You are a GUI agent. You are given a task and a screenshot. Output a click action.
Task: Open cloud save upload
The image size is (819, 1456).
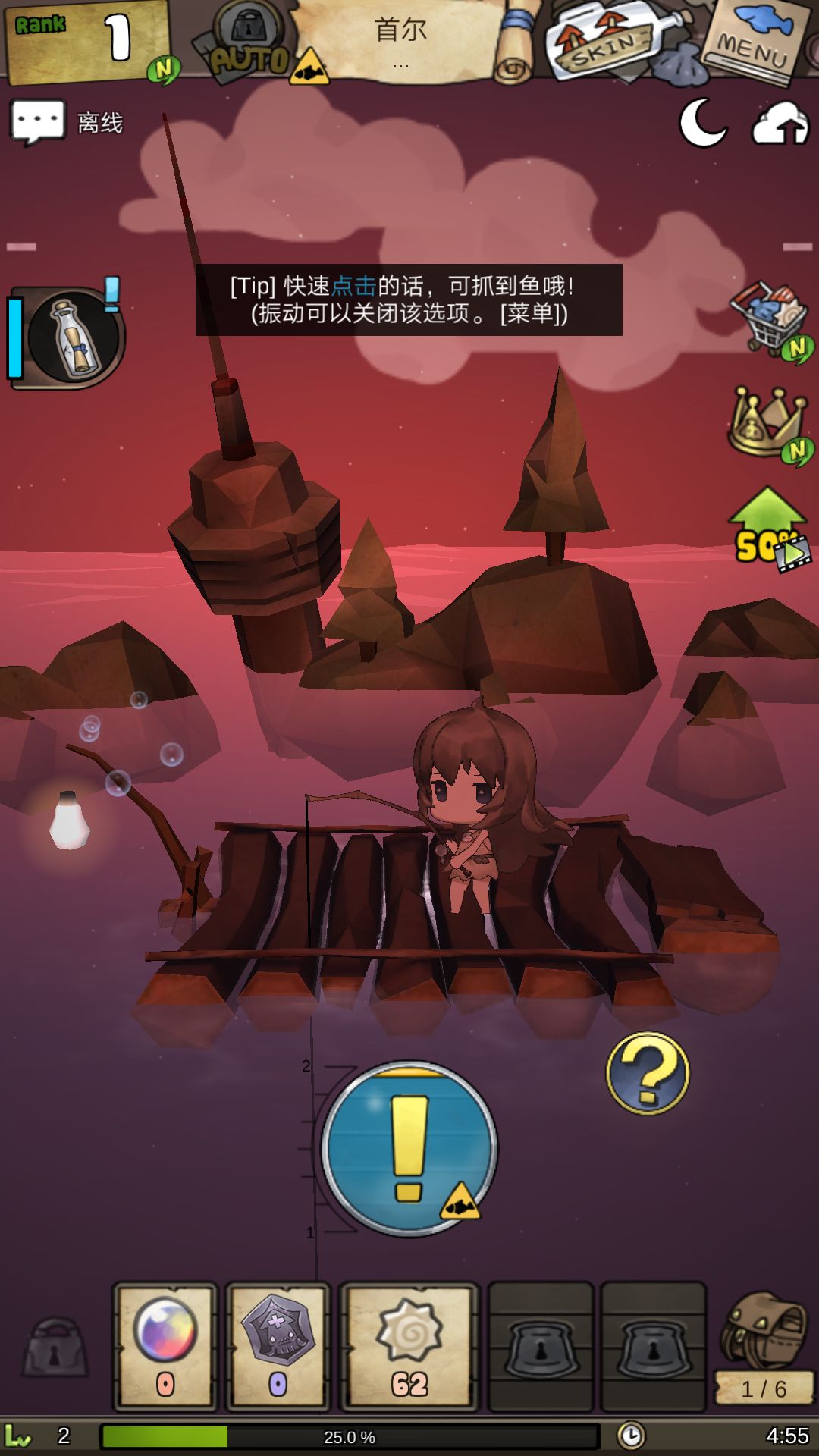click(x=780, y=124)
